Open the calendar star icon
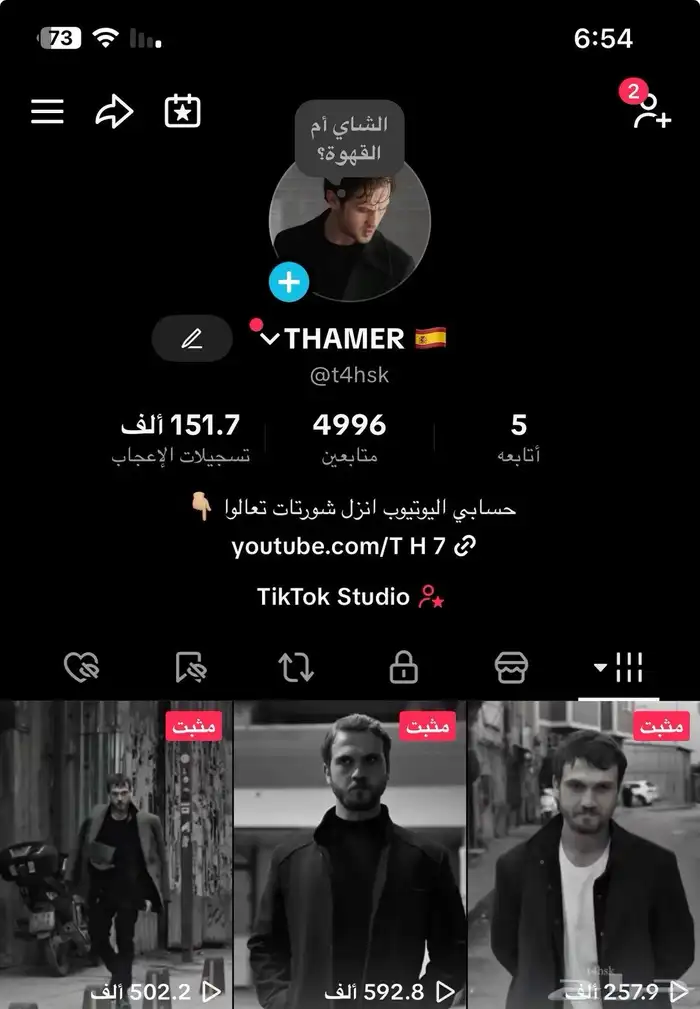Viewport: 700px width, 1009px height. (182, 111)
